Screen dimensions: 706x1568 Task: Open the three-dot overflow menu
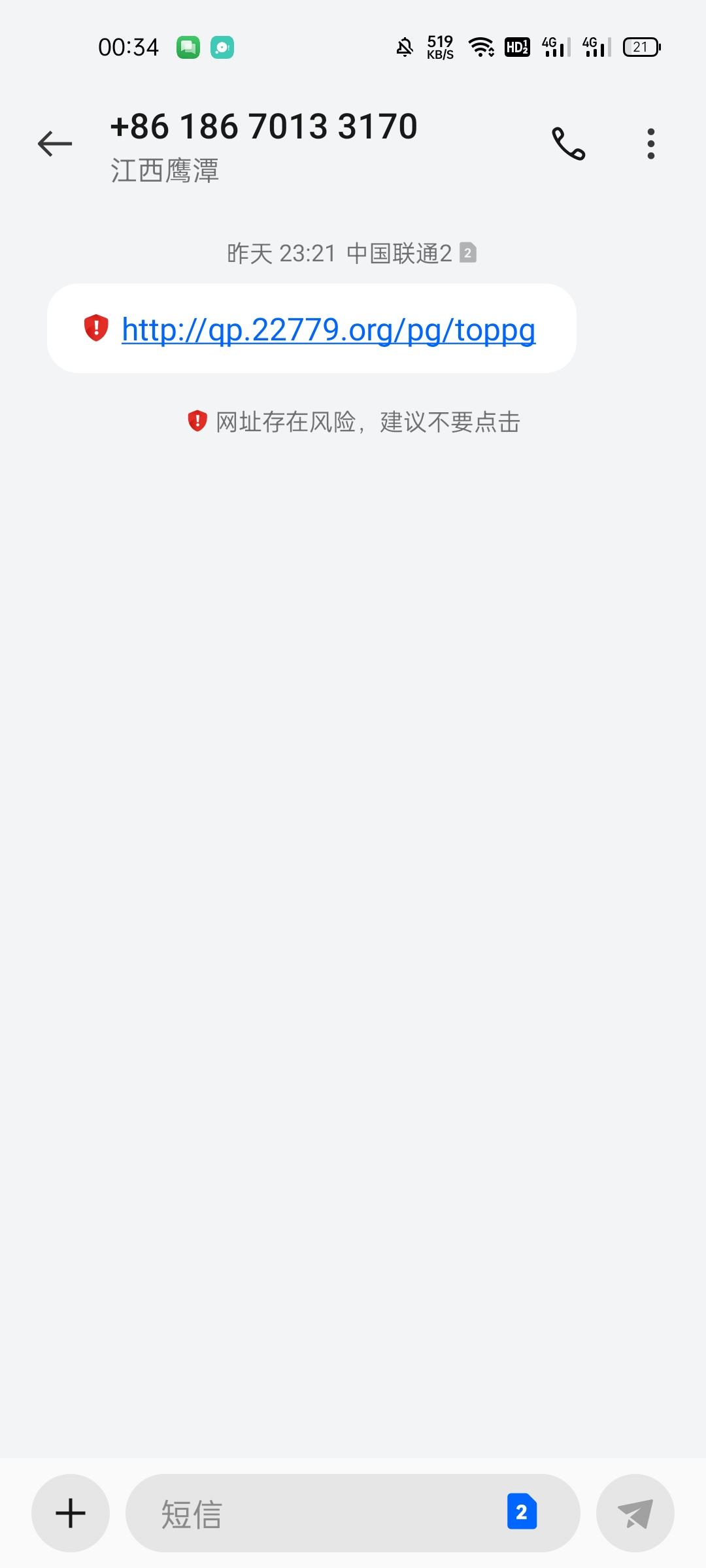click(650, 144)
